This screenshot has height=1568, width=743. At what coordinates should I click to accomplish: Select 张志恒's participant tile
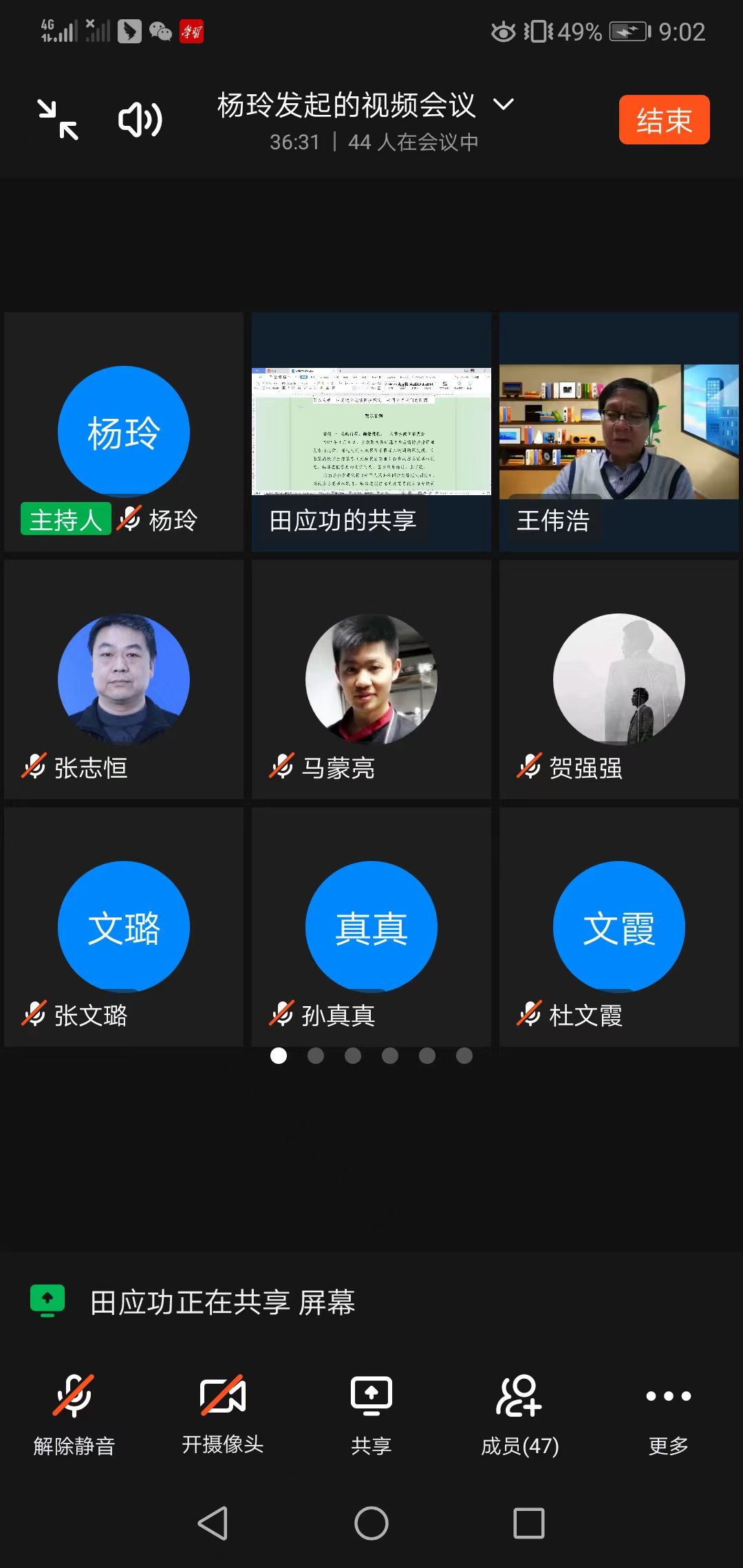[x=124, y=679]
